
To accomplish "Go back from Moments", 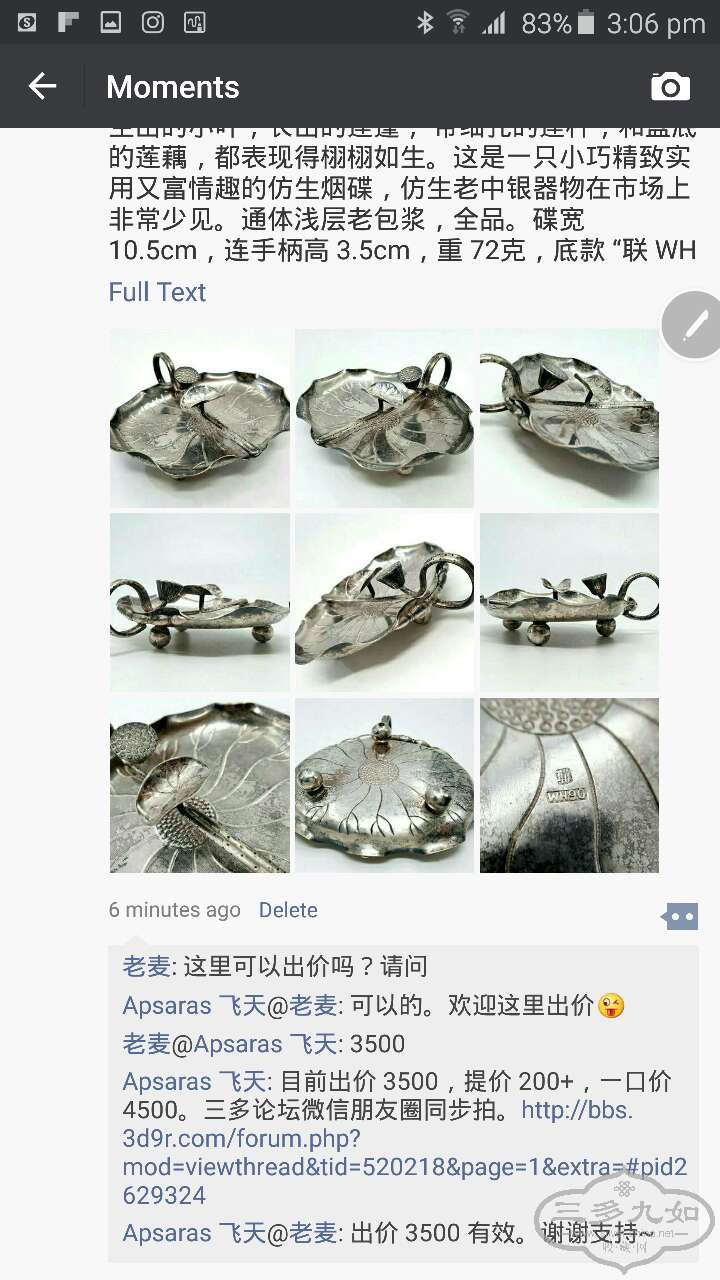I will (x=42, y=86).
